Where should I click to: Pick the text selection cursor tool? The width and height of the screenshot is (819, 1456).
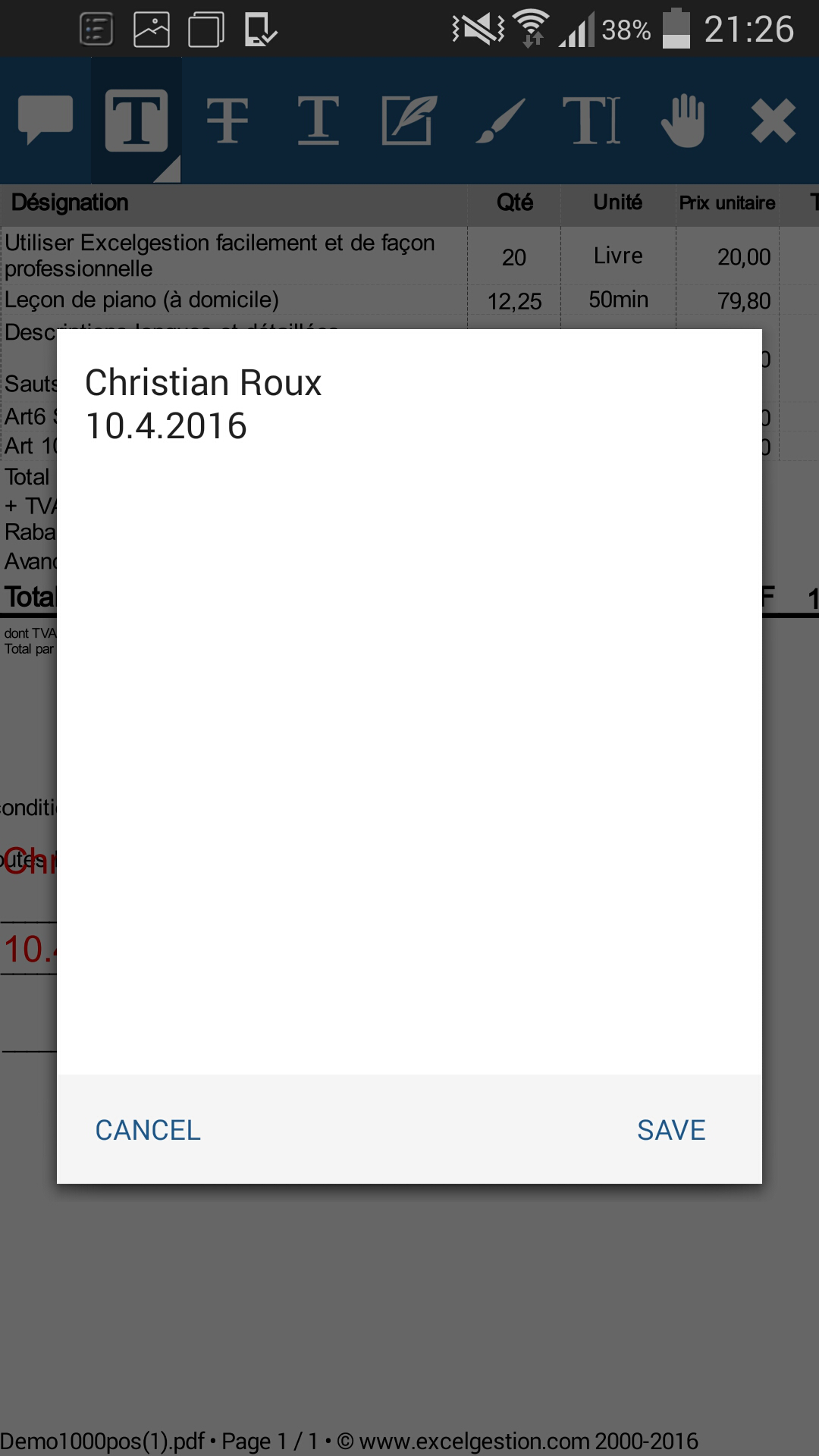tap(591, 120)
